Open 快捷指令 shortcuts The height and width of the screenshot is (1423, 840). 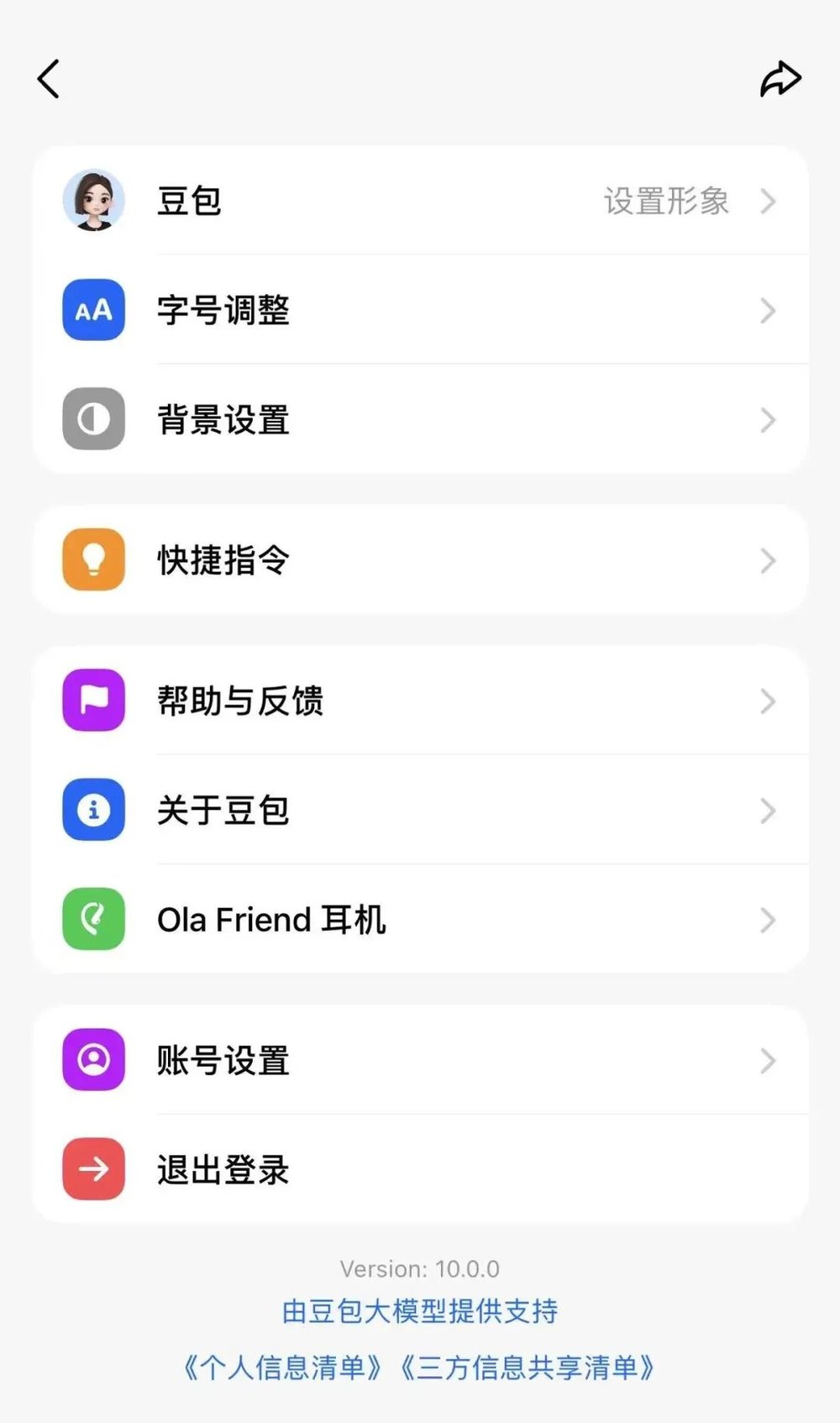(x=420, y=560)
